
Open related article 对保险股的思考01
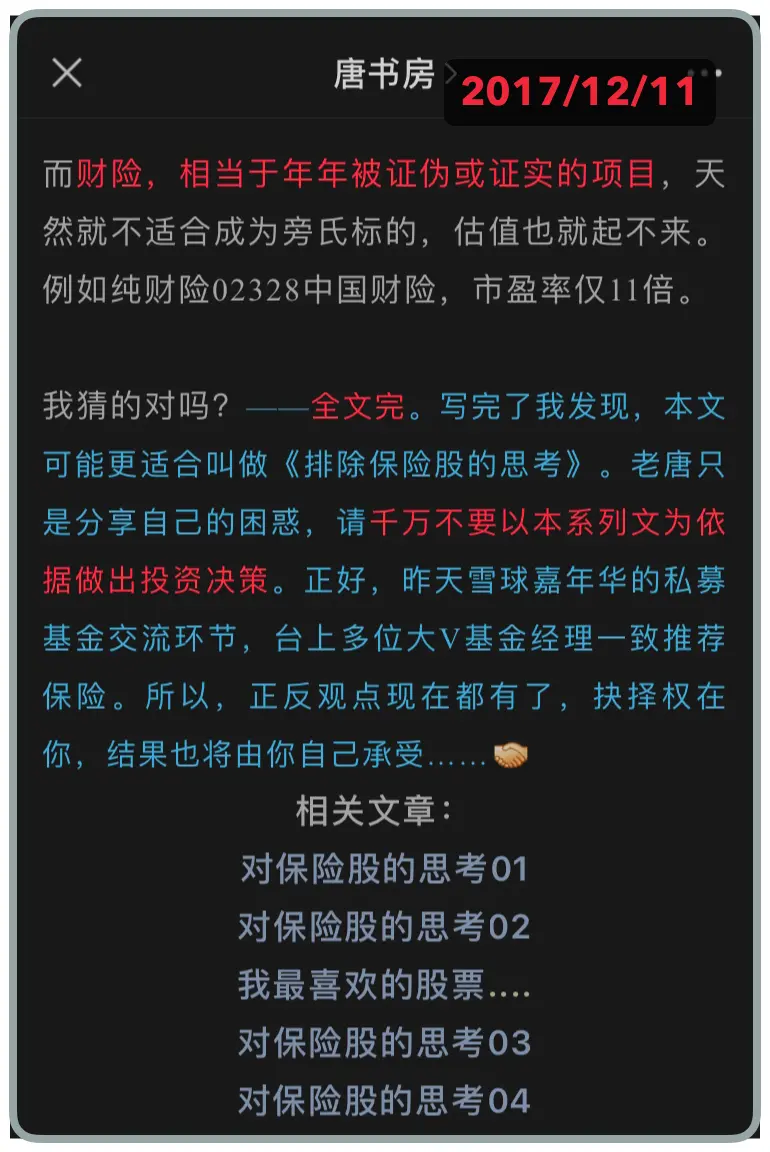click(384, 868)
